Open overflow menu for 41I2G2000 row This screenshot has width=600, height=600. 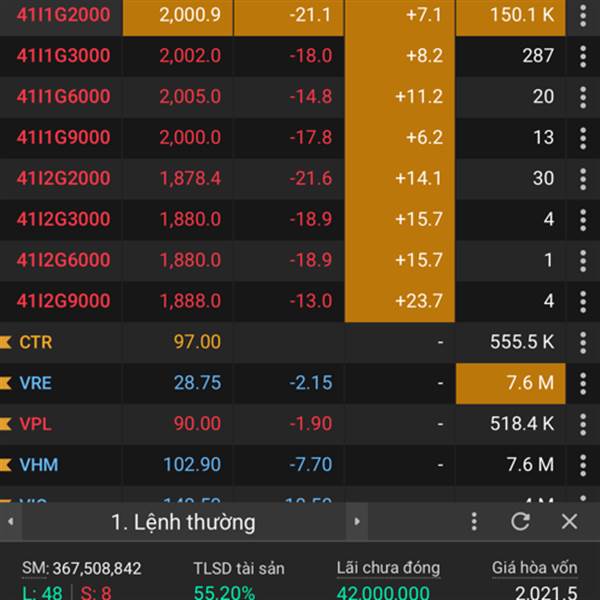(583, 178)
